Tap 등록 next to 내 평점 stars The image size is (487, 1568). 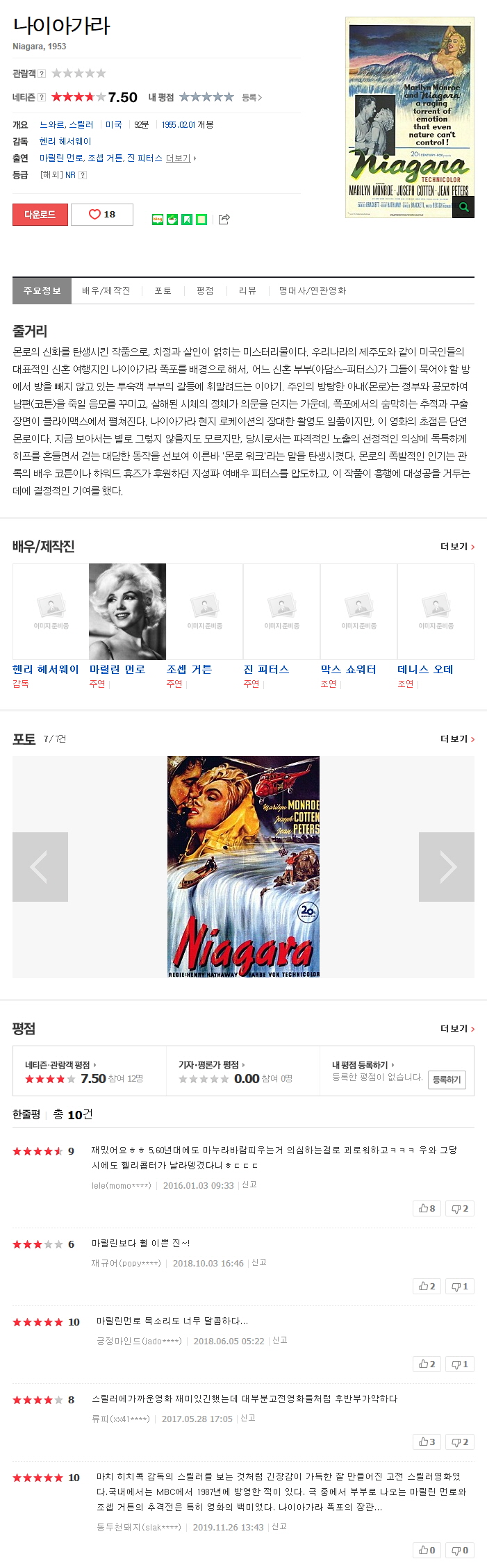click(x=251, y=98)
